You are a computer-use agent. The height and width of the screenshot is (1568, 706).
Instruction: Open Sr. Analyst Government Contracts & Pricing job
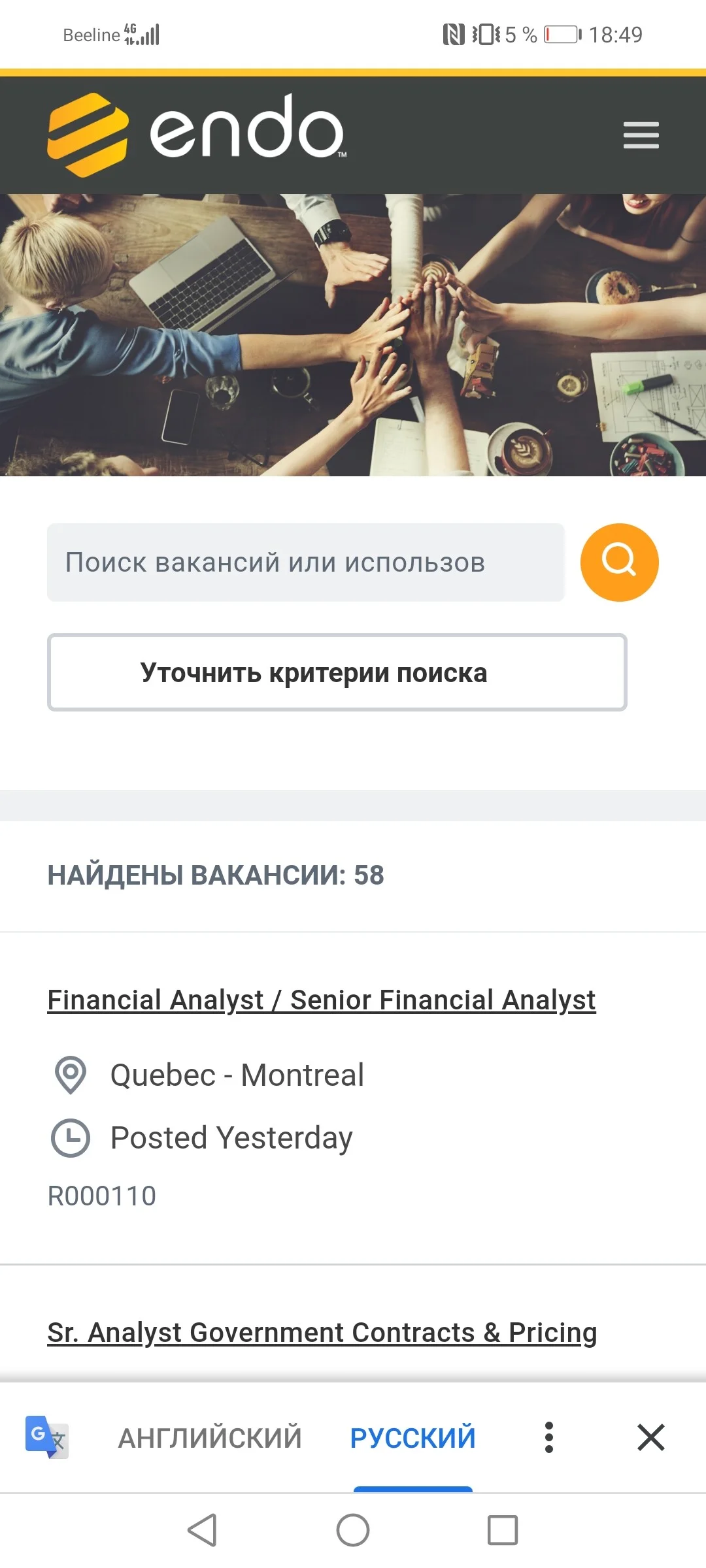322,1333
